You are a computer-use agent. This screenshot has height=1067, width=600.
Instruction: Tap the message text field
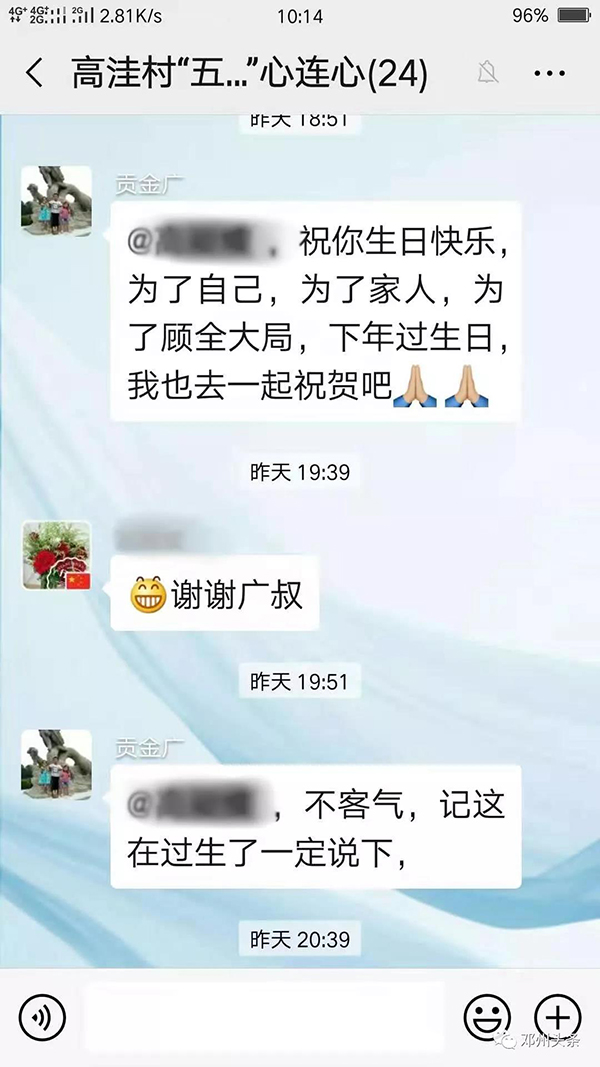[x=263, y=1017]
